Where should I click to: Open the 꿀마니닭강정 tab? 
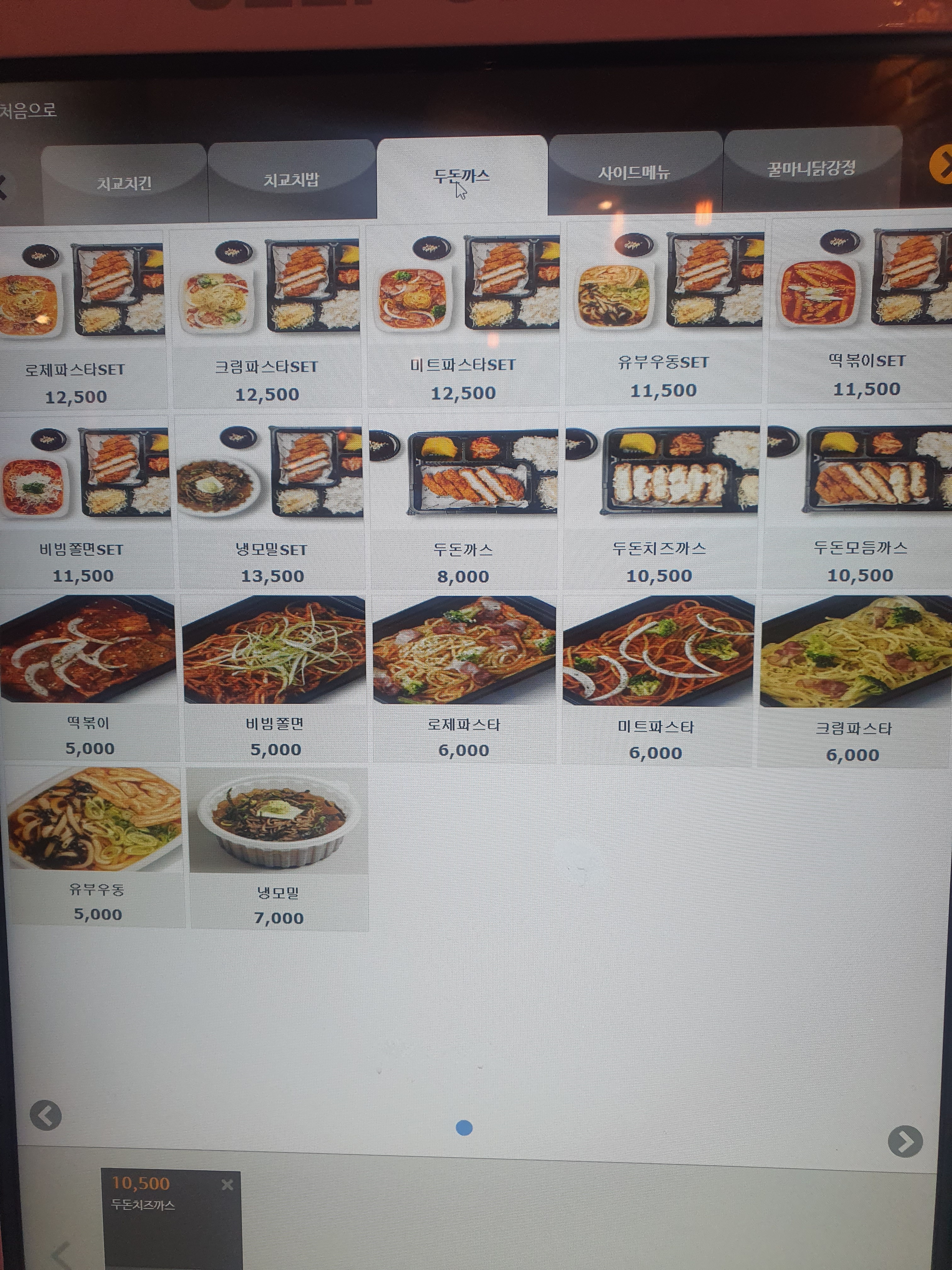pyautogui.click(x=811, y=169)
